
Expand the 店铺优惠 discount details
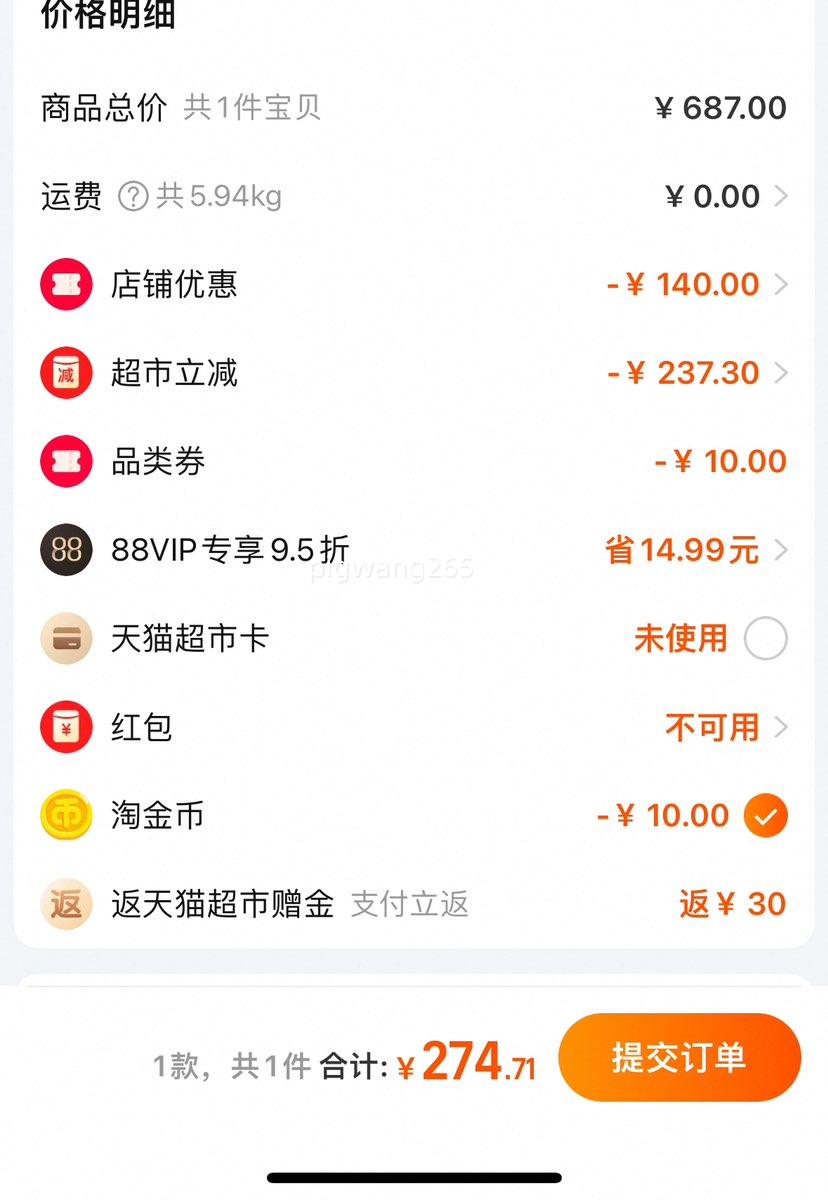point(781,285)
